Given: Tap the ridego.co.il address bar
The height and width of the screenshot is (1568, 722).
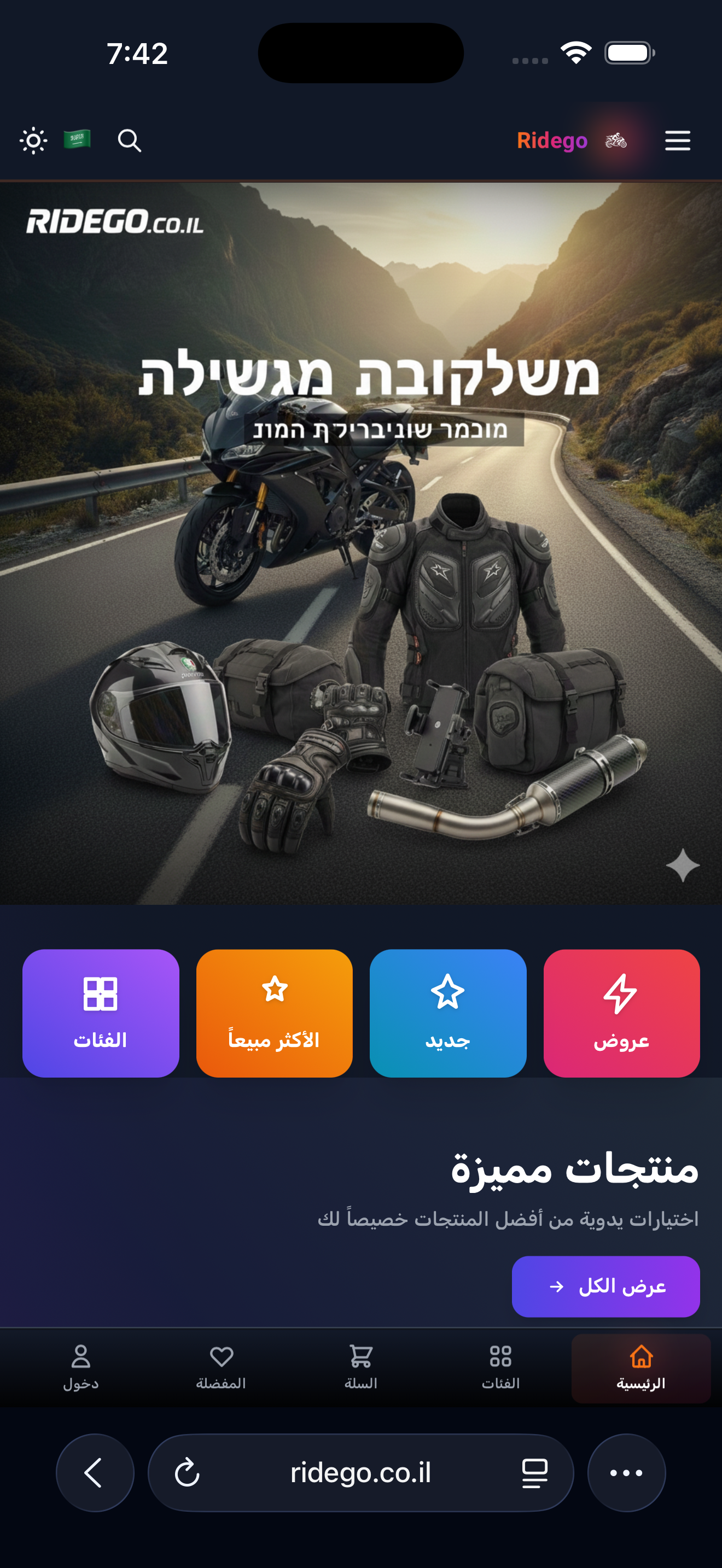Looking at the screenshot, I should 360,1473.
